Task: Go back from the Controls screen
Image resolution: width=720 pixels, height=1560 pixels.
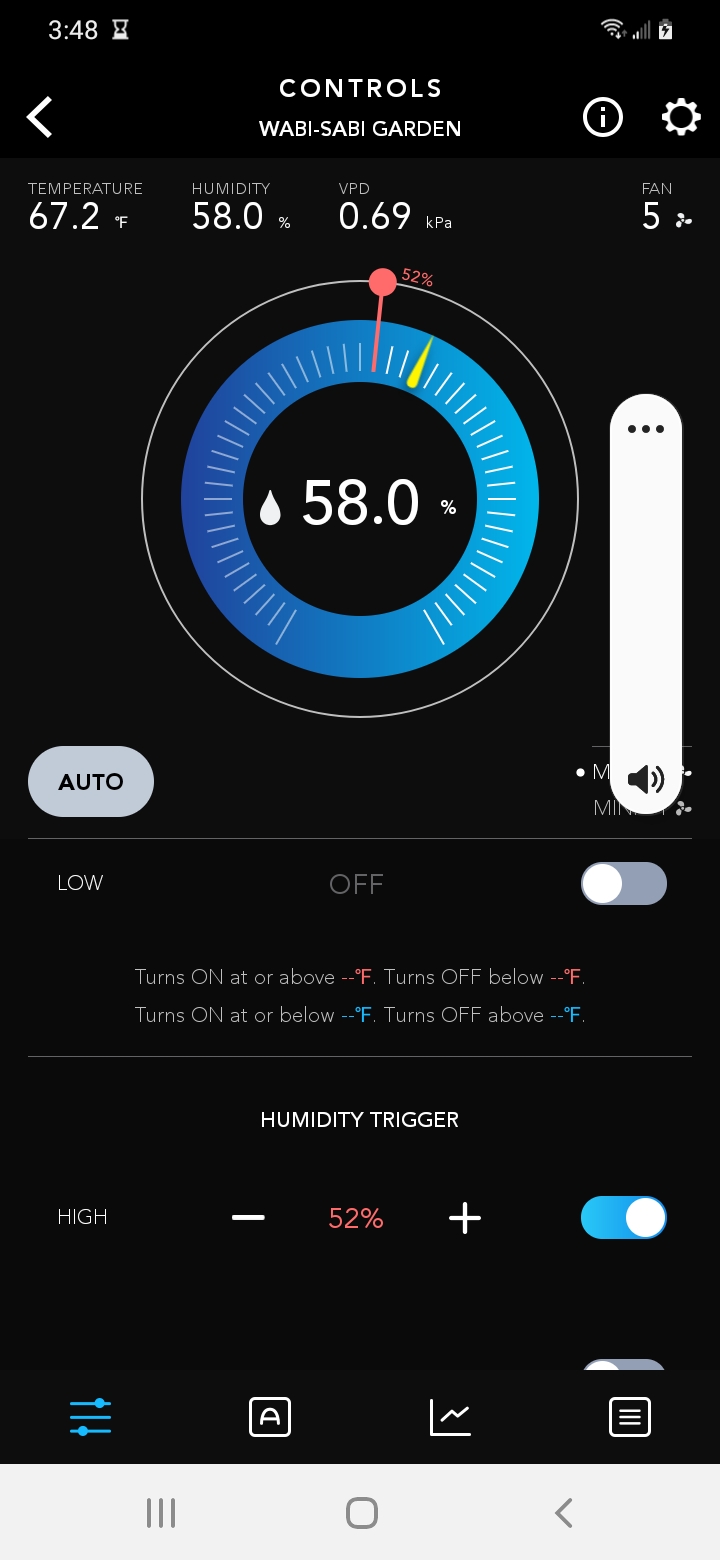Action: (40, 117)
